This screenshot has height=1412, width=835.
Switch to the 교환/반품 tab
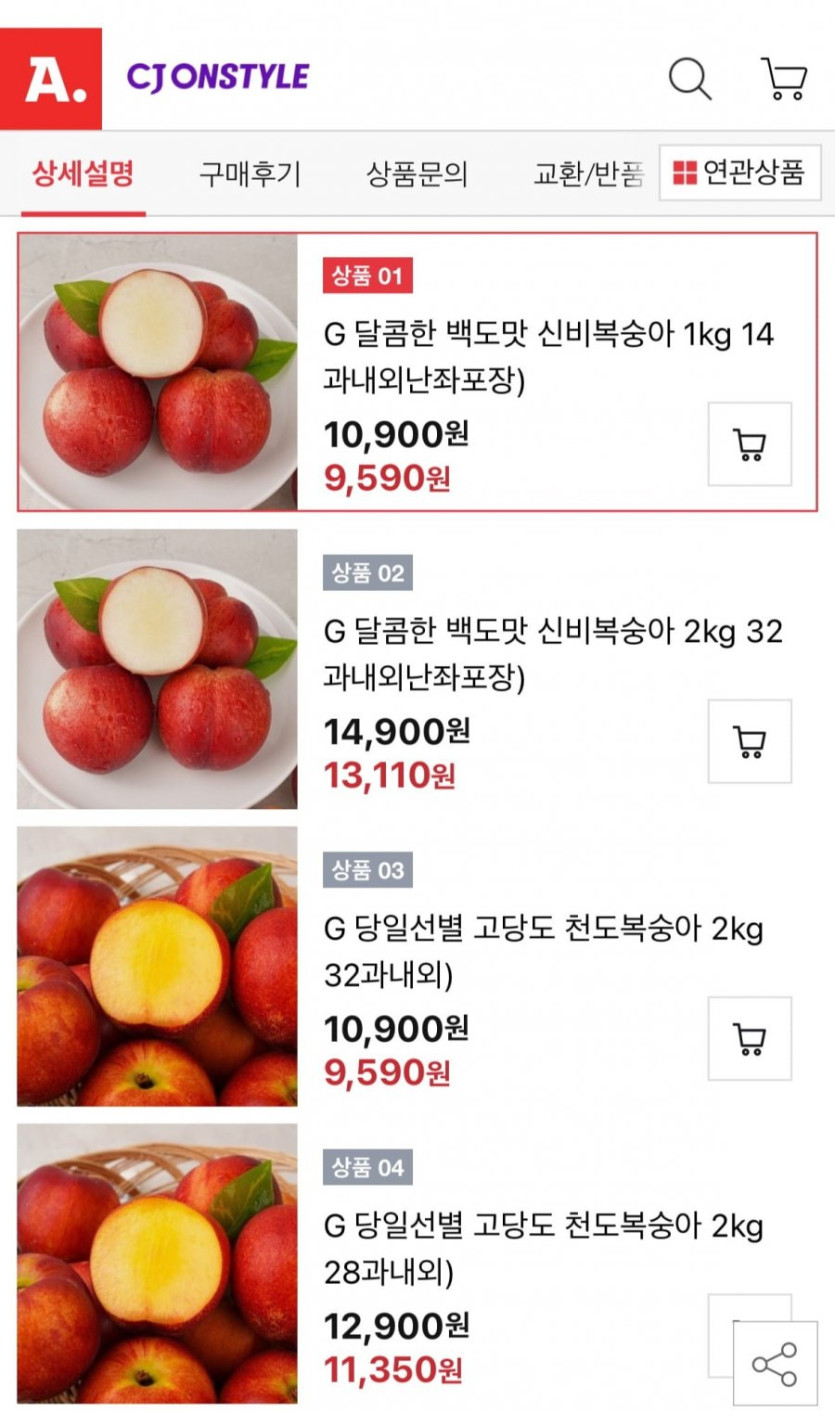[x=588, y=174]
